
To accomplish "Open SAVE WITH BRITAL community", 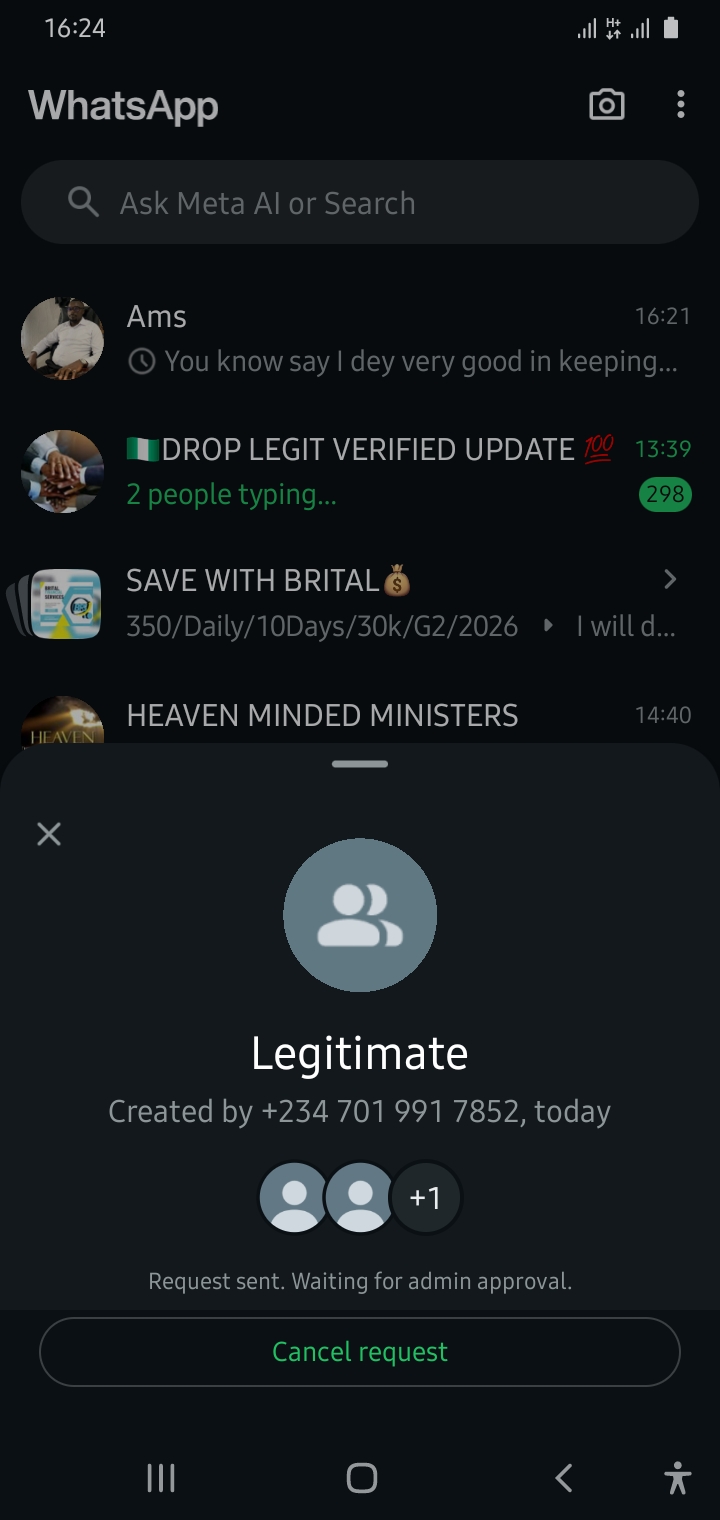I will (x=360, y=603).
